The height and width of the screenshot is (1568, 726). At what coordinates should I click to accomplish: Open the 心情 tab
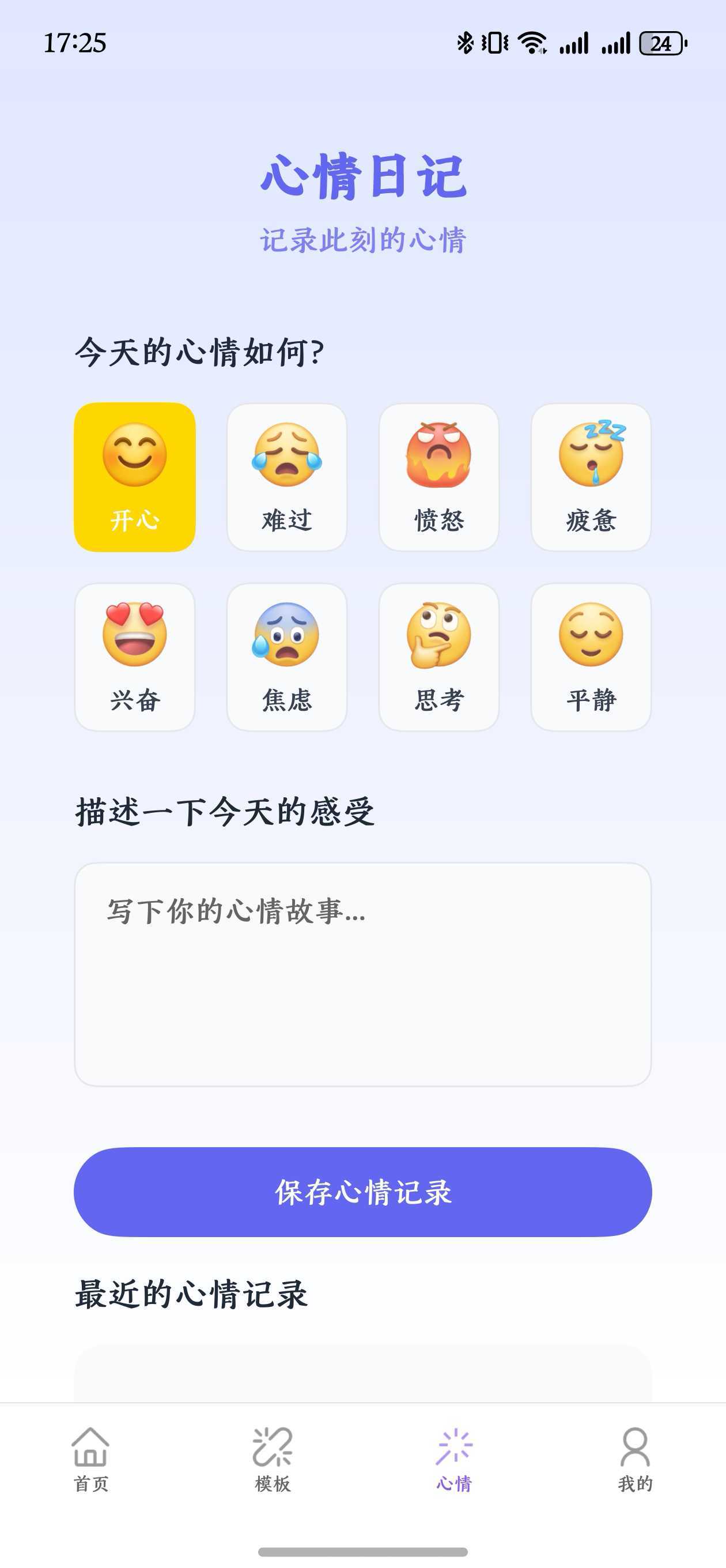454,1458
